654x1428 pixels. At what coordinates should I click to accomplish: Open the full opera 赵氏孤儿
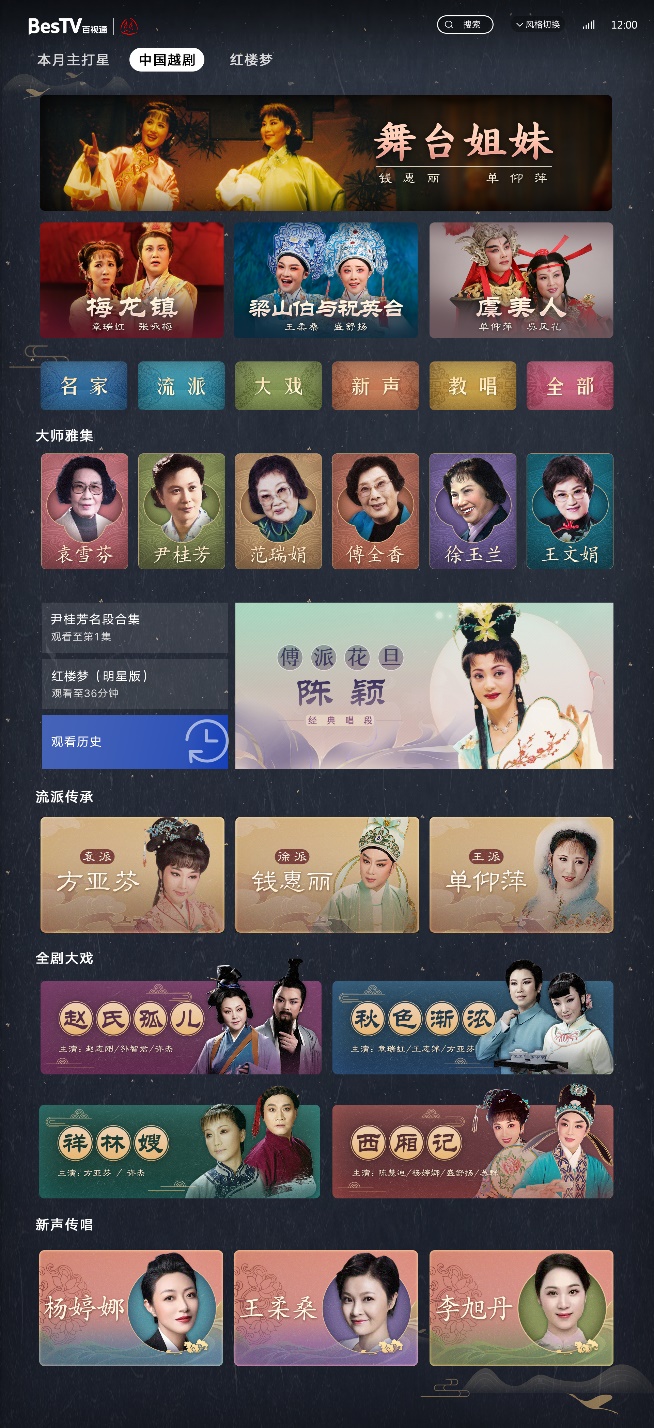pos(181,1028)
